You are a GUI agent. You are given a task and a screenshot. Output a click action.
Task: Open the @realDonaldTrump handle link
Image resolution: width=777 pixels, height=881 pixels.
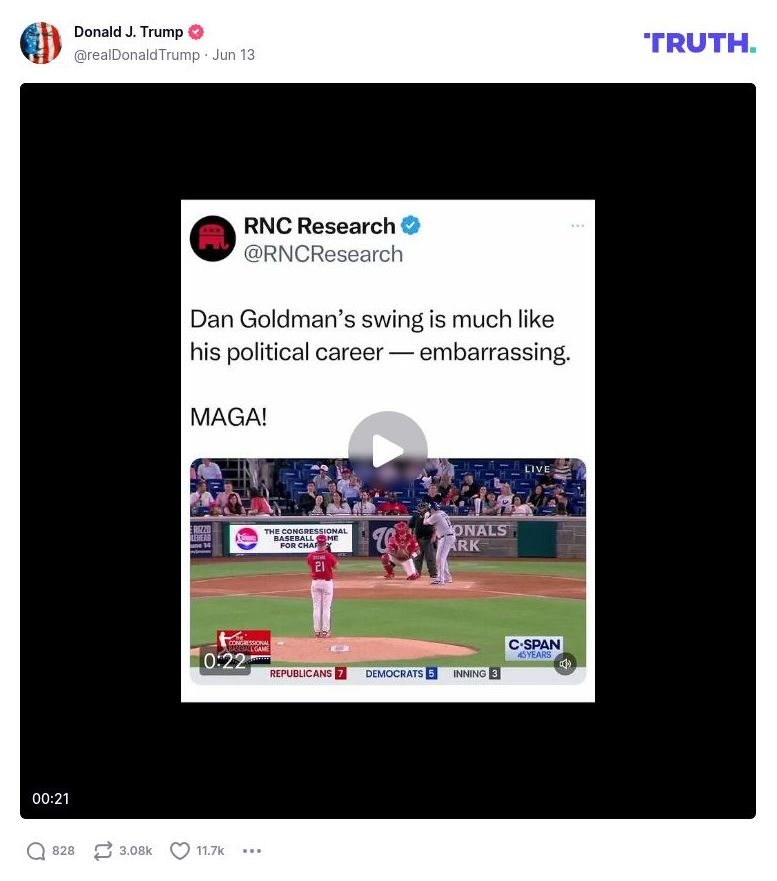136,55
